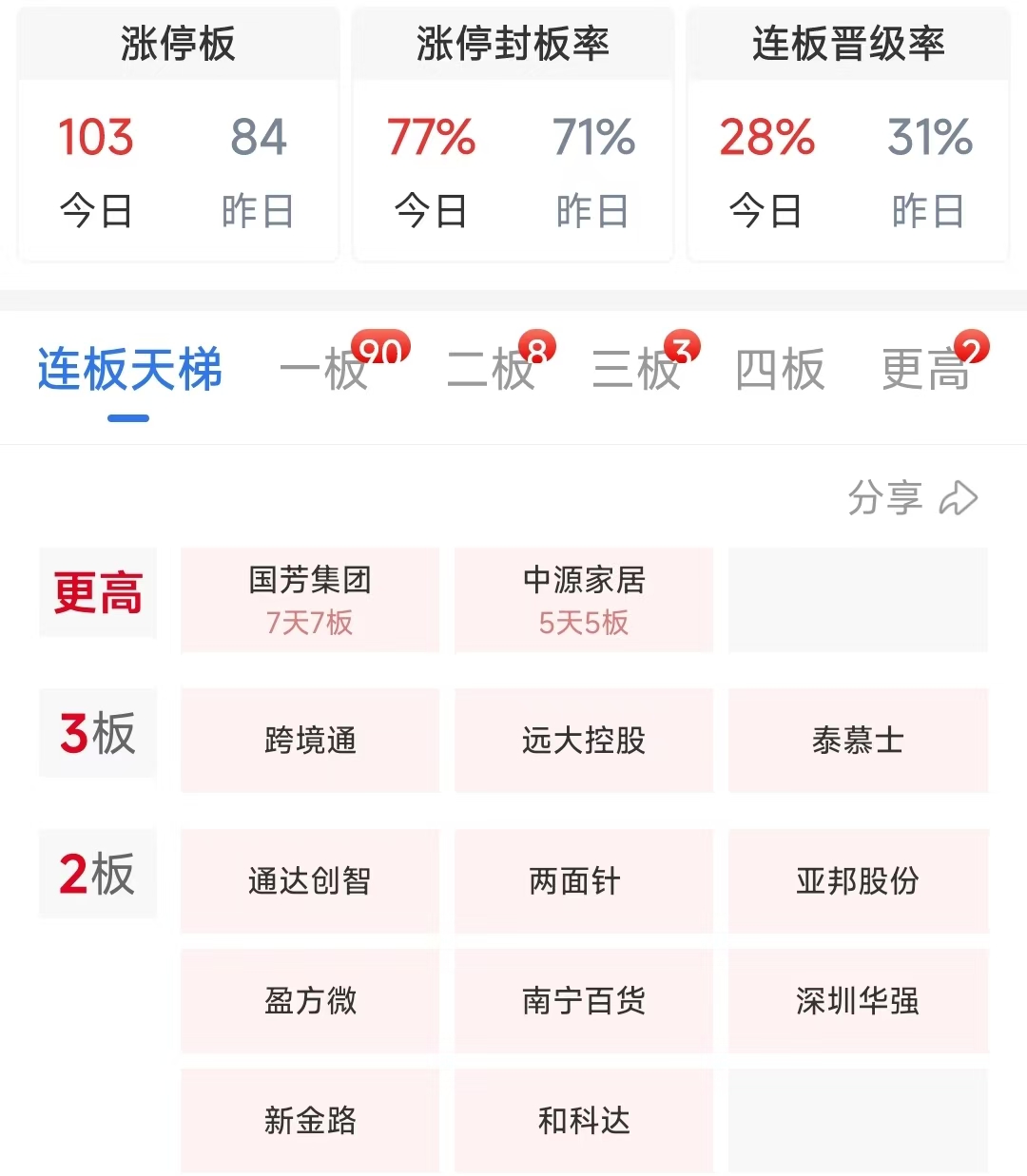
Task: Open 南宁百货 stock tile
Action: tap(584, 1000)
